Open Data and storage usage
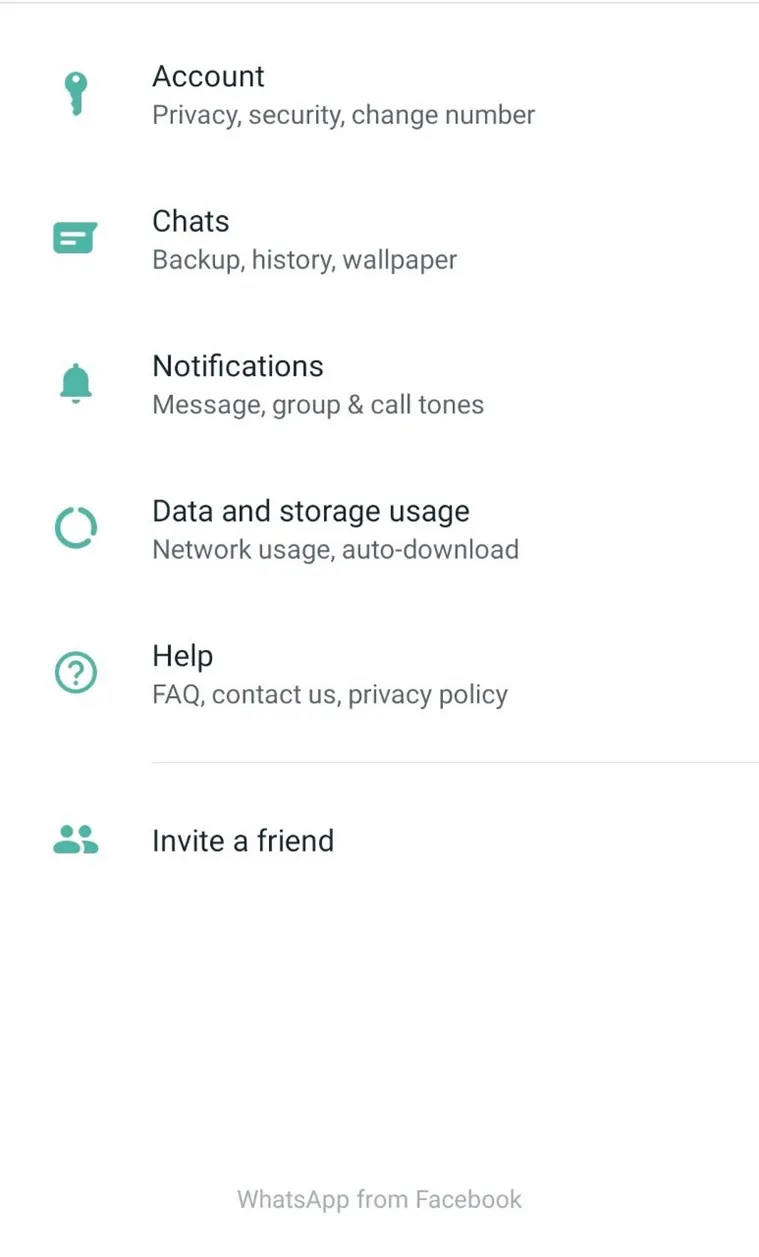Viewport: 759px width, 1257px height. (x=379, y=530)
